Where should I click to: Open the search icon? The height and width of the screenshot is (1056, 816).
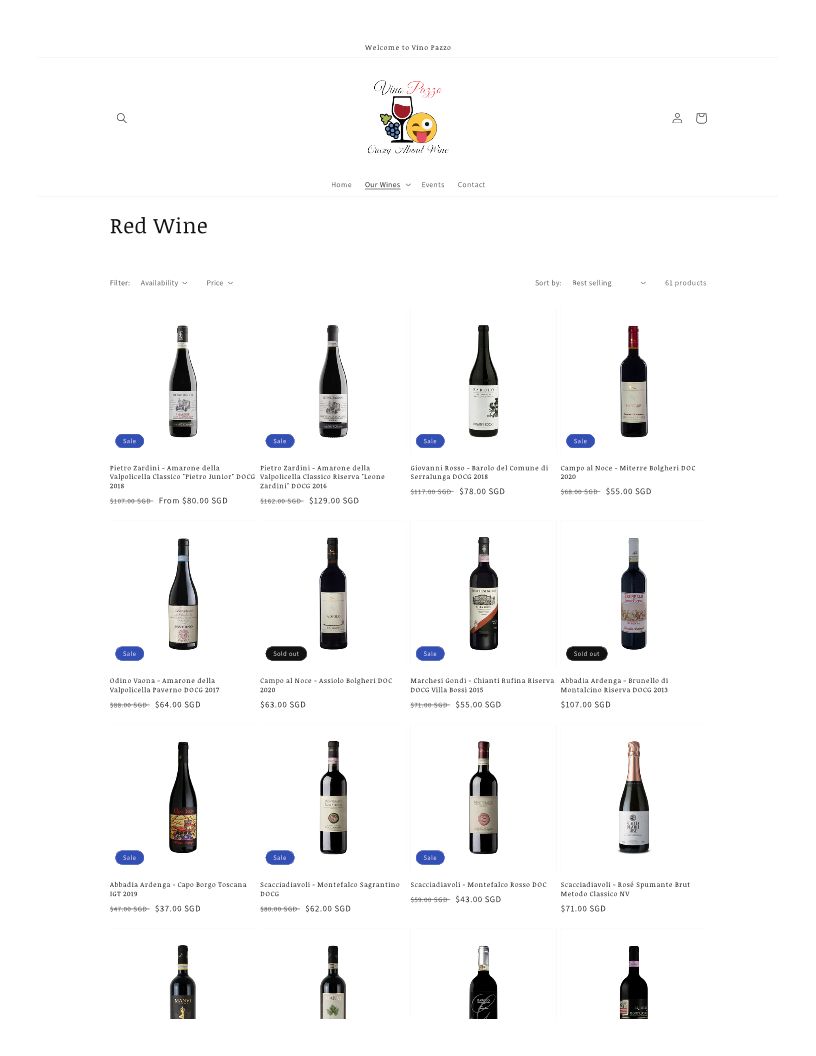pyautogui.click(x=122, y=118)
